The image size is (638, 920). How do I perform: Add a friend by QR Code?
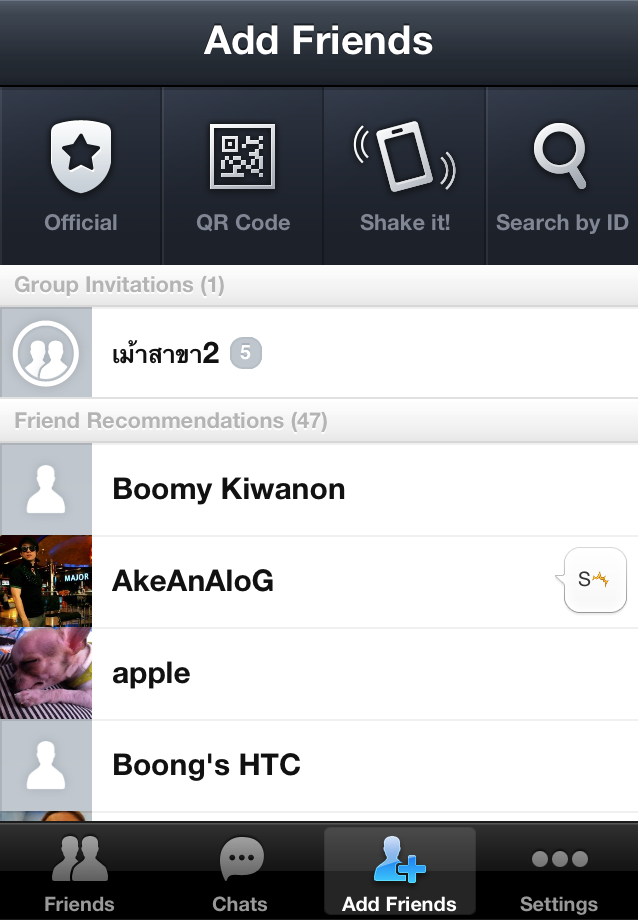coord(243,176)
